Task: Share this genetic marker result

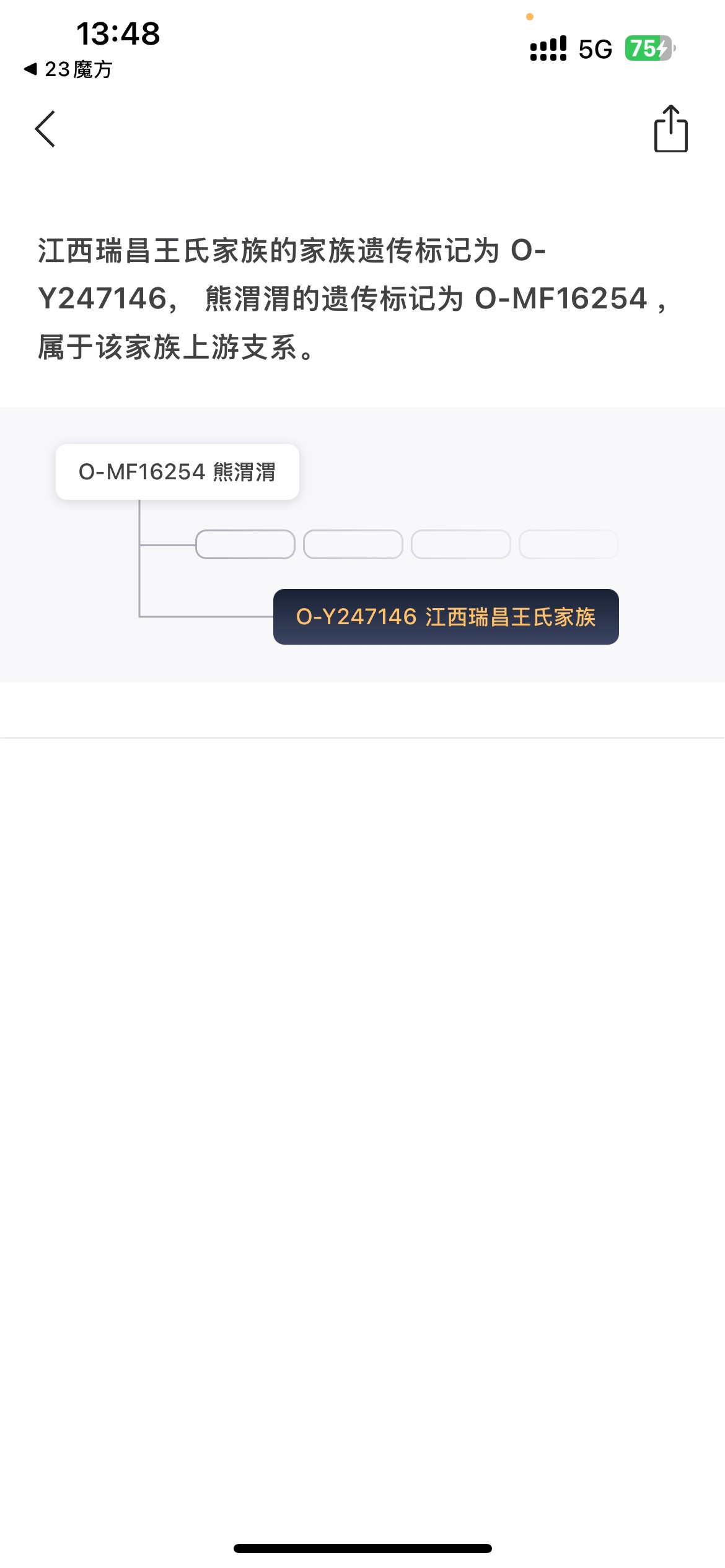Action: pos(670,129)
